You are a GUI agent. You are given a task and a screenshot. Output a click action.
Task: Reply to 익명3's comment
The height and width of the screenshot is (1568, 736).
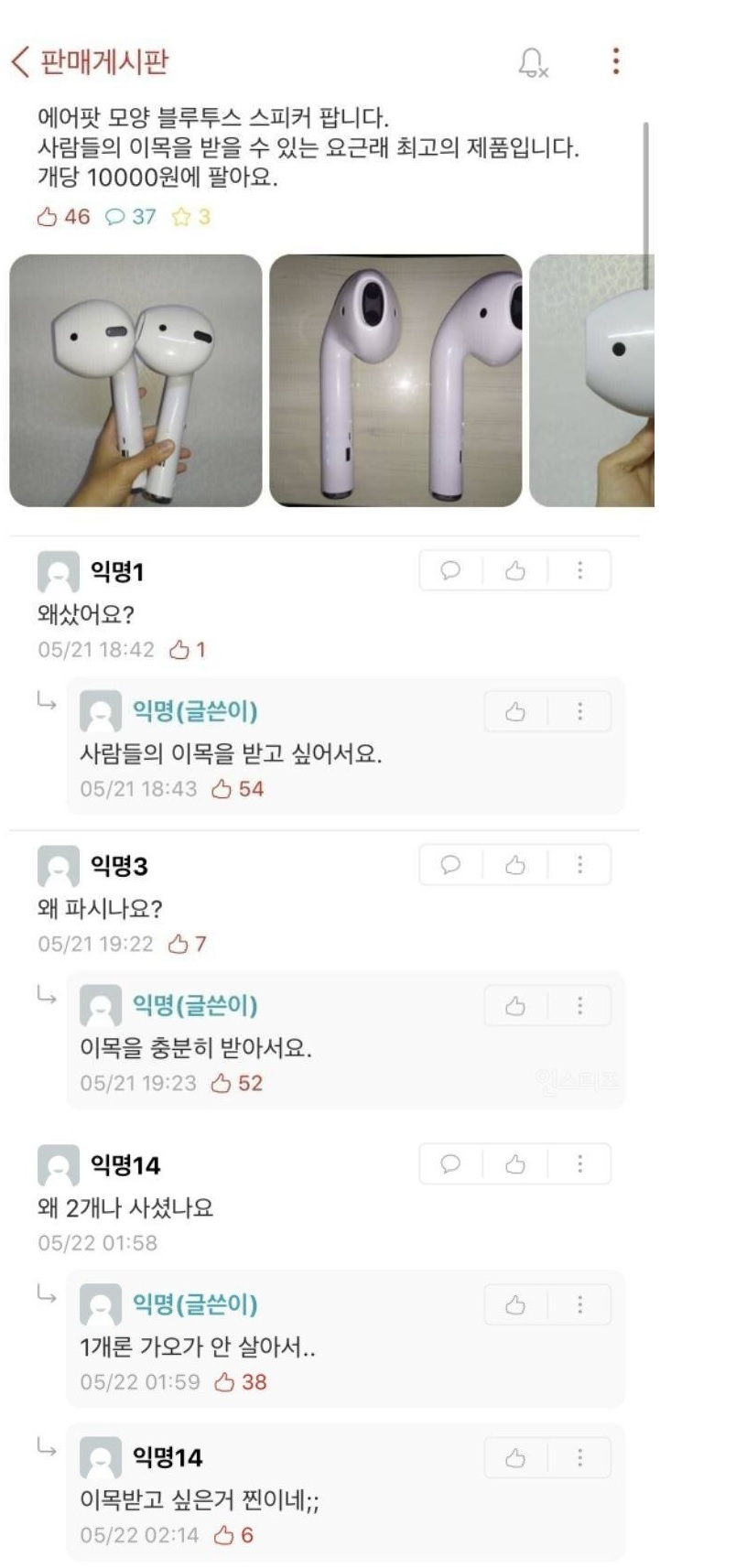coord(450,865)
